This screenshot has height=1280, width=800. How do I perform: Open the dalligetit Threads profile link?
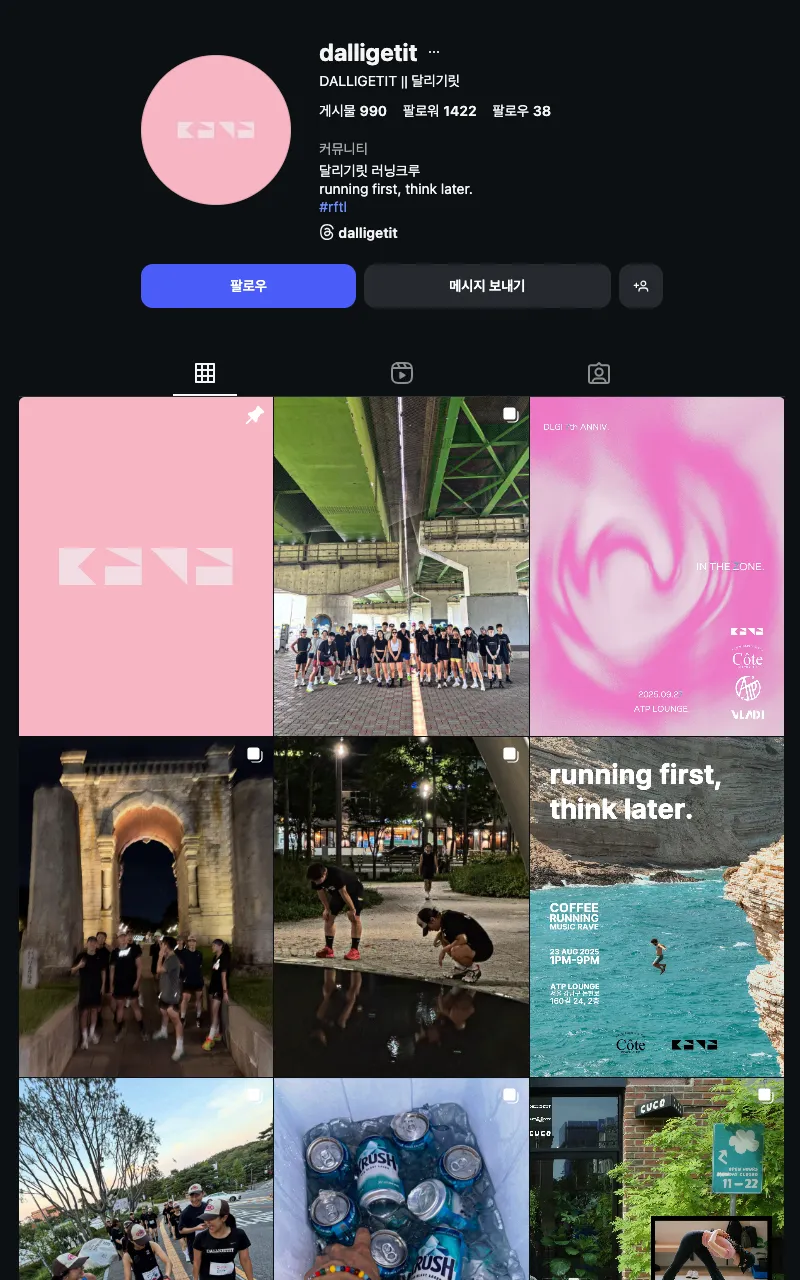(359, 233)
